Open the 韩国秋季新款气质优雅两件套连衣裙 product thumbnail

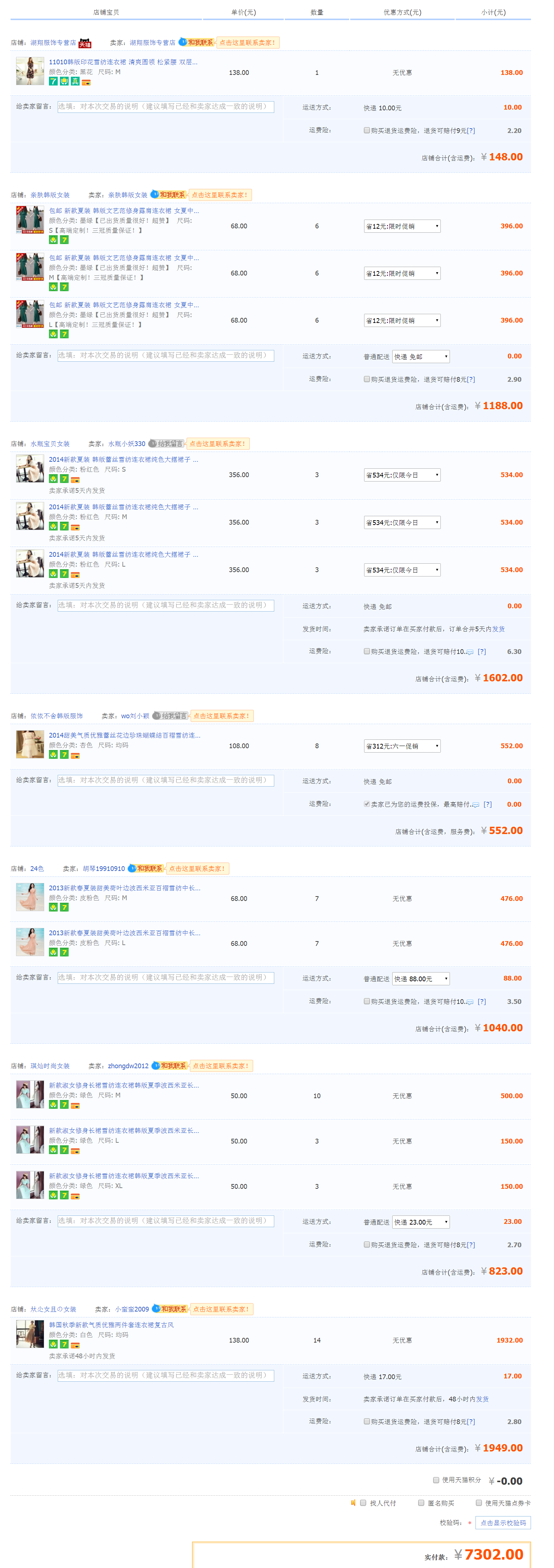(x=30, y=1334)
